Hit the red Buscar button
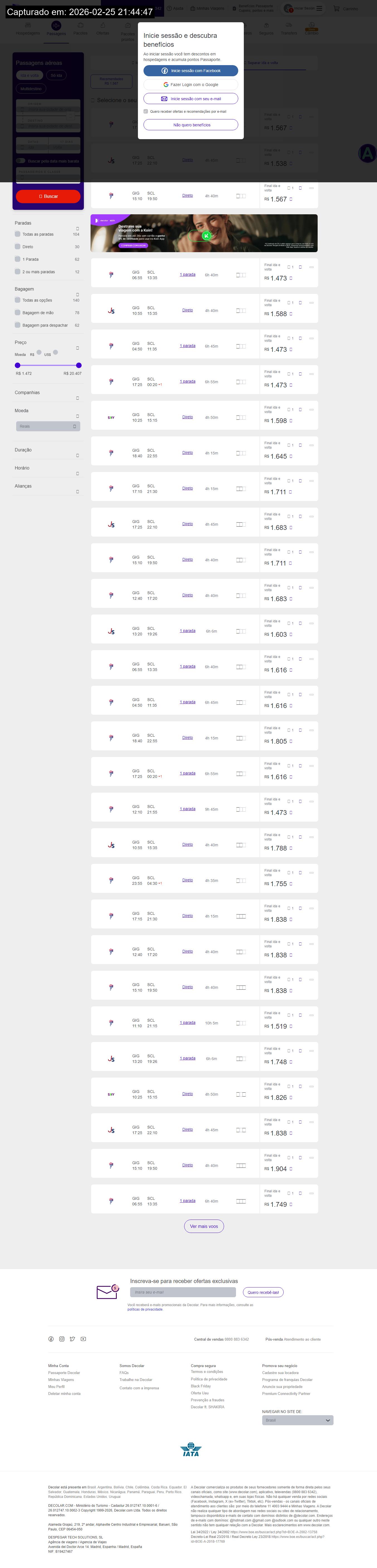Image resolution: width=377 pixels, height=1568 pixels. (48, 196)
